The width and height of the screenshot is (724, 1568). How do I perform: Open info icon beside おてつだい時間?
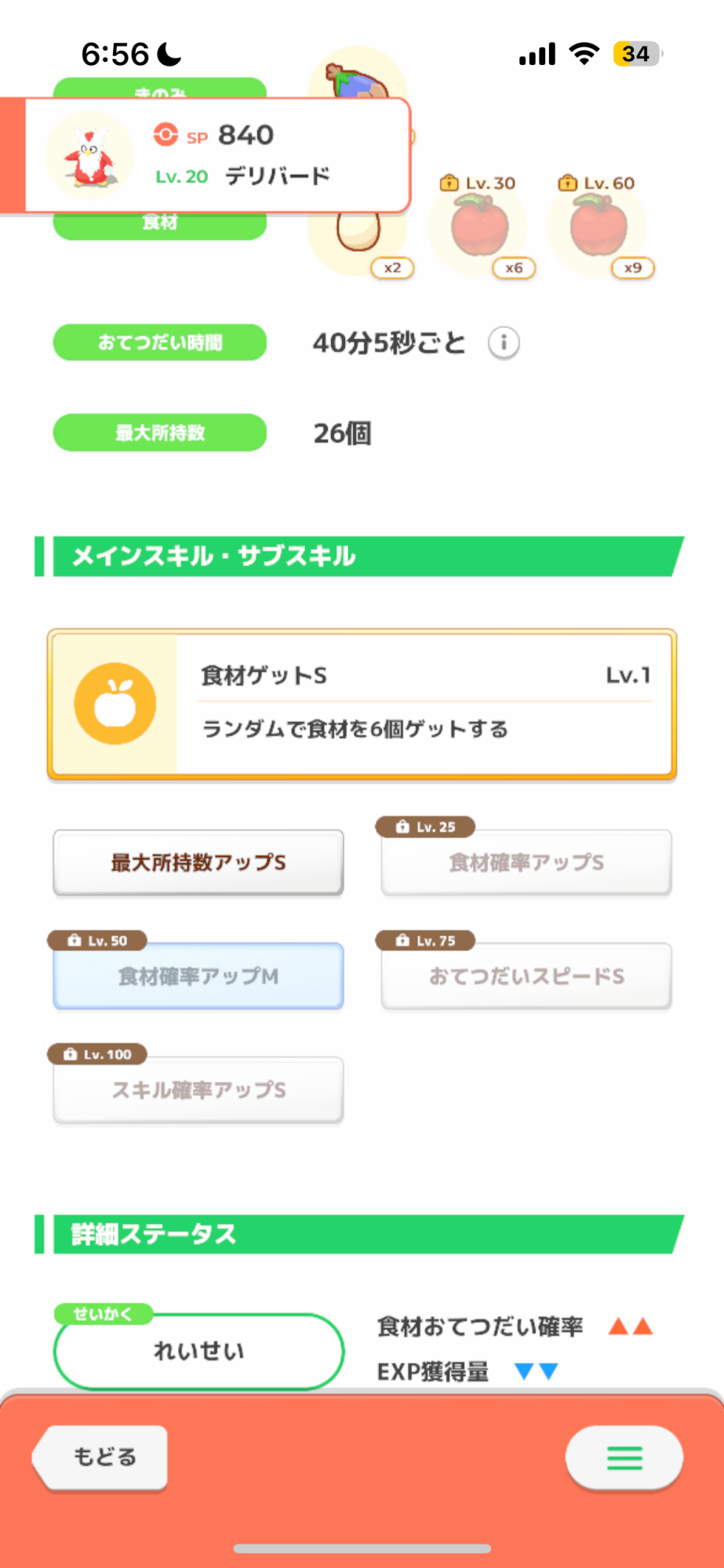(x=504, y=343)
